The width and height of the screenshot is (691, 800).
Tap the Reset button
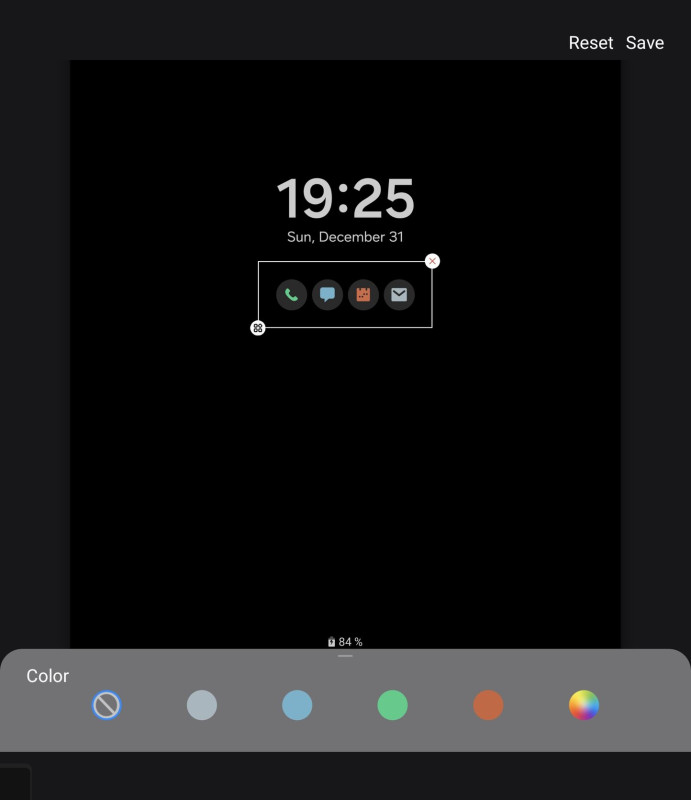pos(590,43)
